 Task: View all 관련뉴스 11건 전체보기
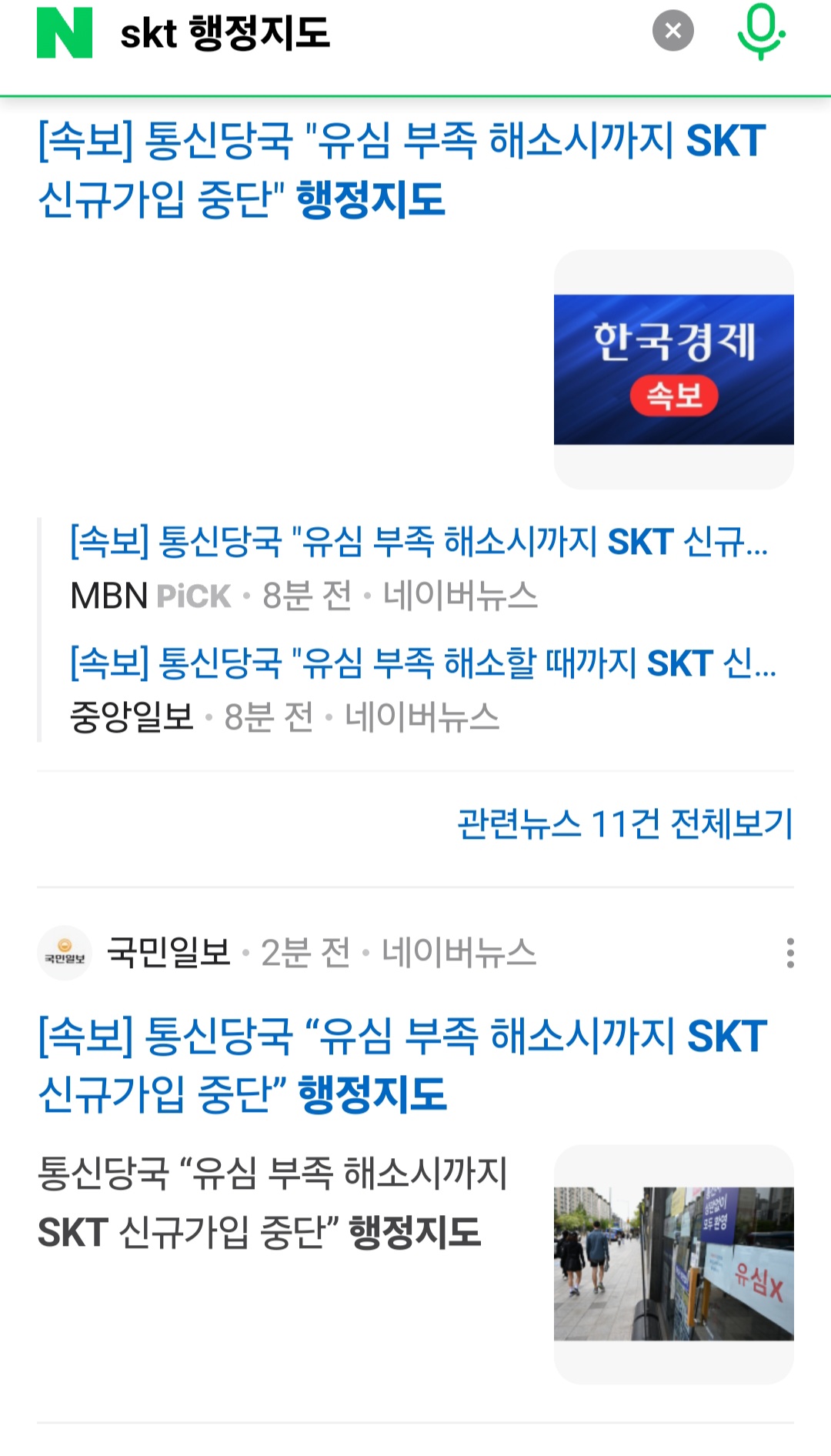pyautogui.click(x=625, y=824)
